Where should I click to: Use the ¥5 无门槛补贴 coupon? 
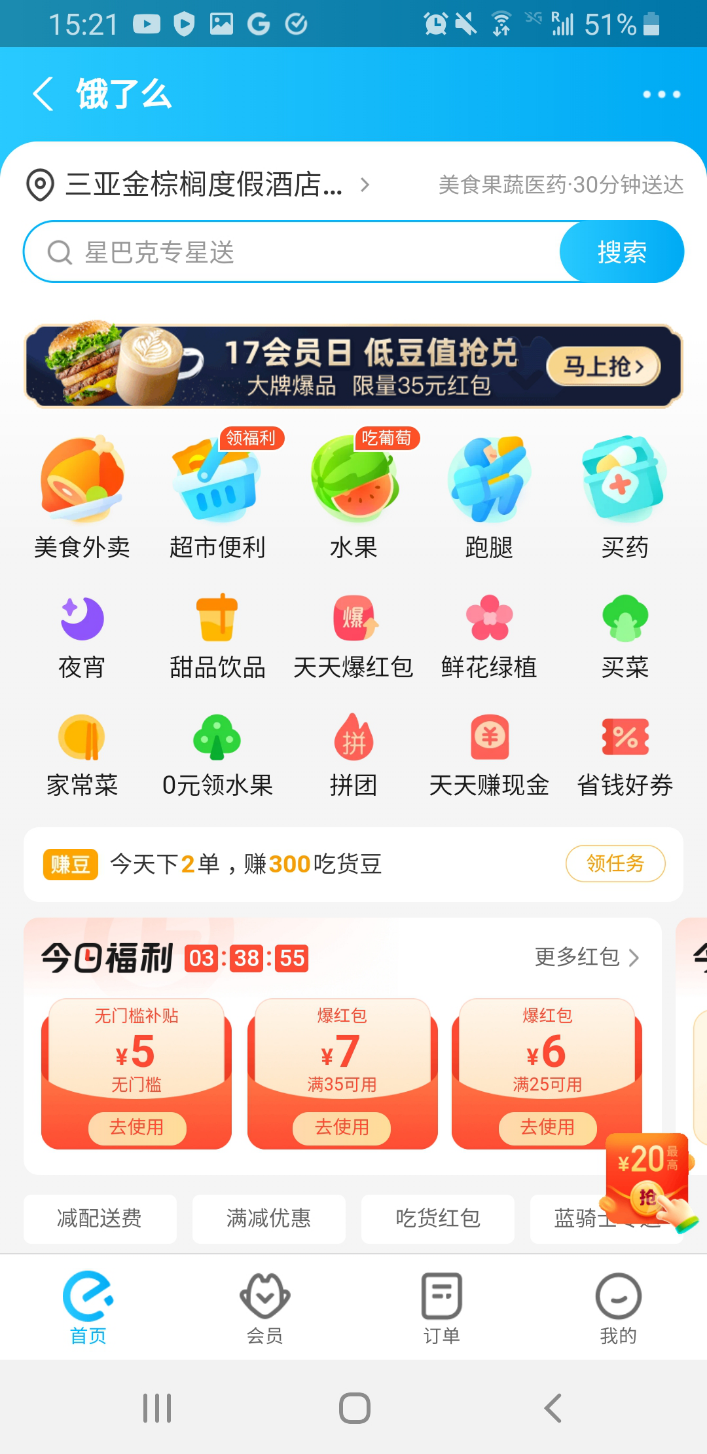(x=136, y=1128)
